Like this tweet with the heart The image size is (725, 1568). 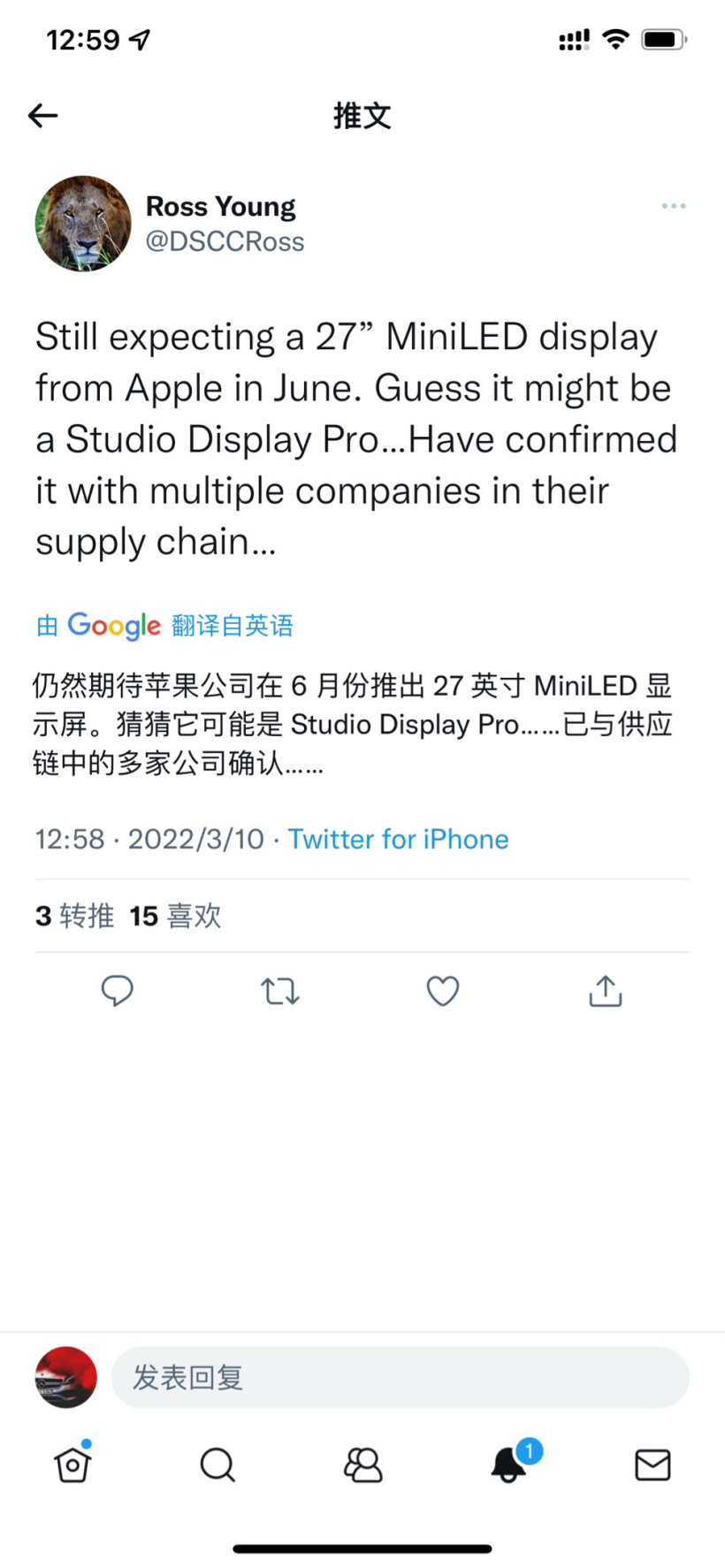point(443,992)
